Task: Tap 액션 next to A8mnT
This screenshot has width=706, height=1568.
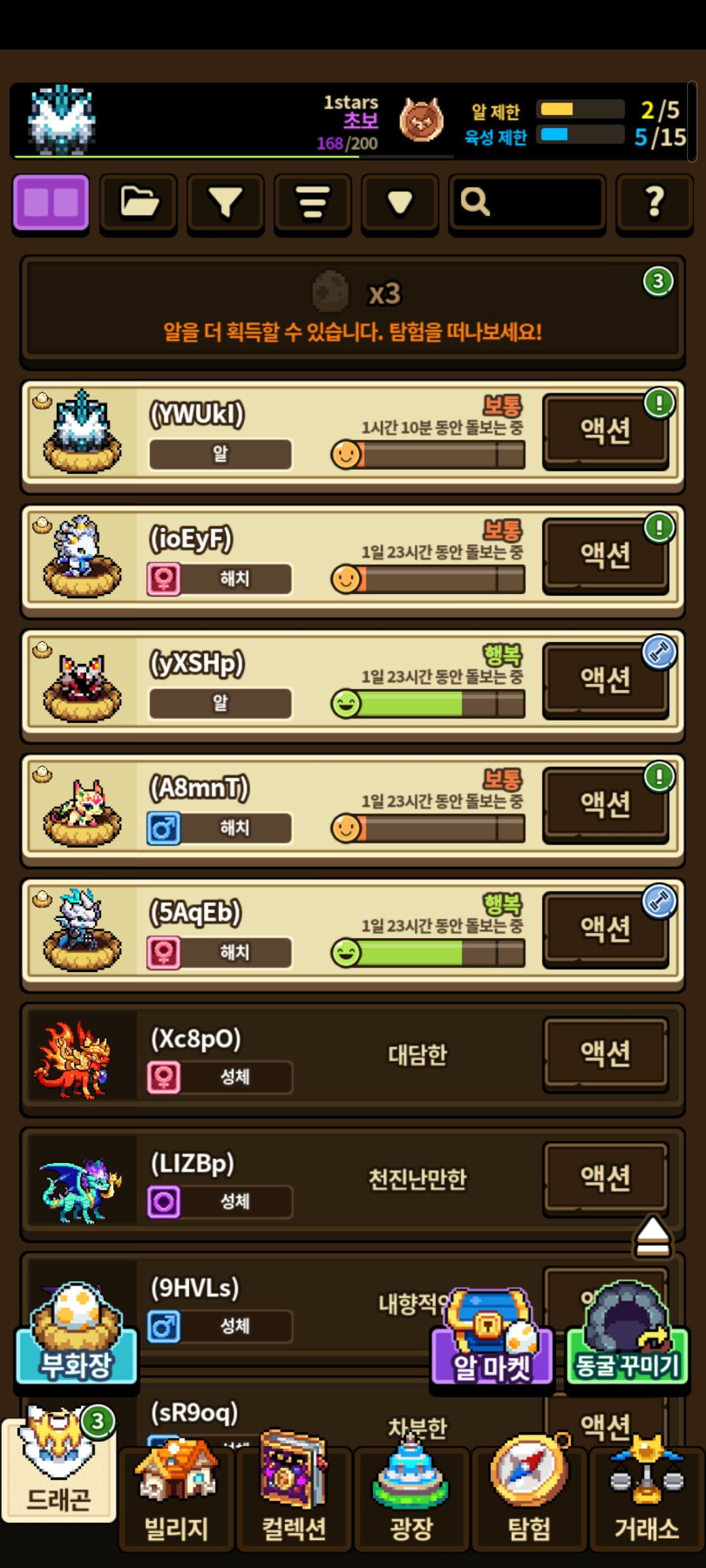Action: (605, 805)
